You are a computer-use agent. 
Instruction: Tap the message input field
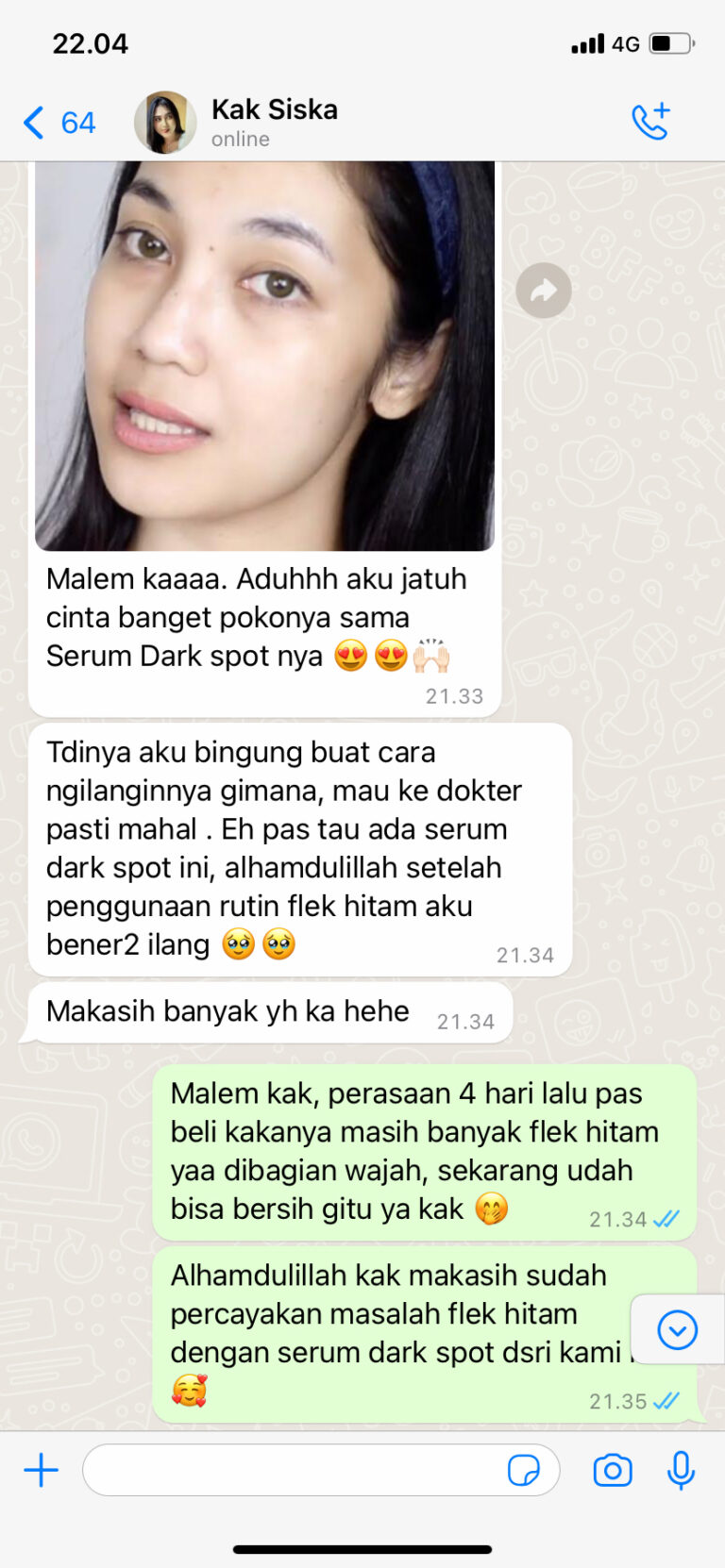[293, 1470]
